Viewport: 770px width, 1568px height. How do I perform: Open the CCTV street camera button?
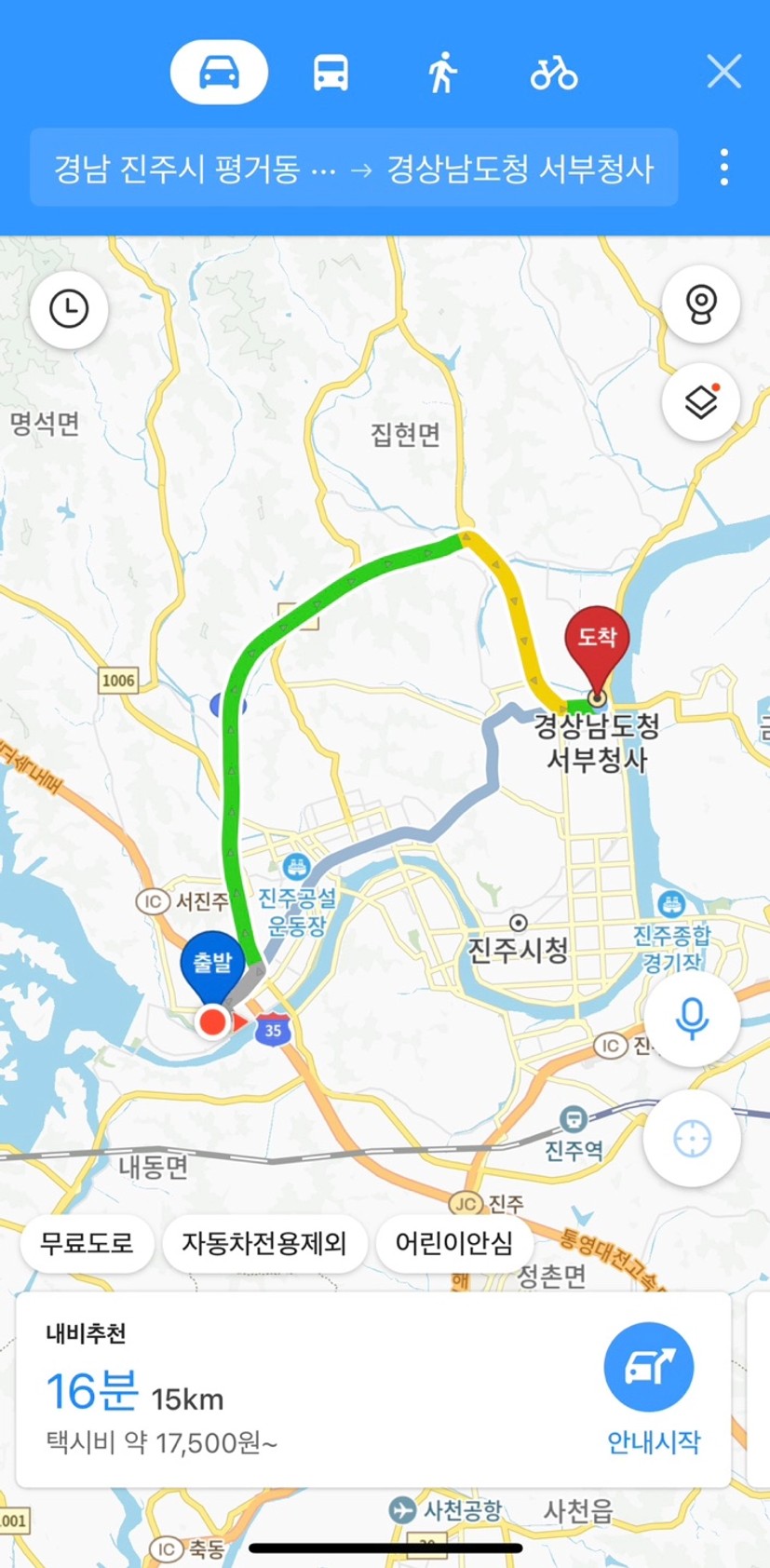700,304
